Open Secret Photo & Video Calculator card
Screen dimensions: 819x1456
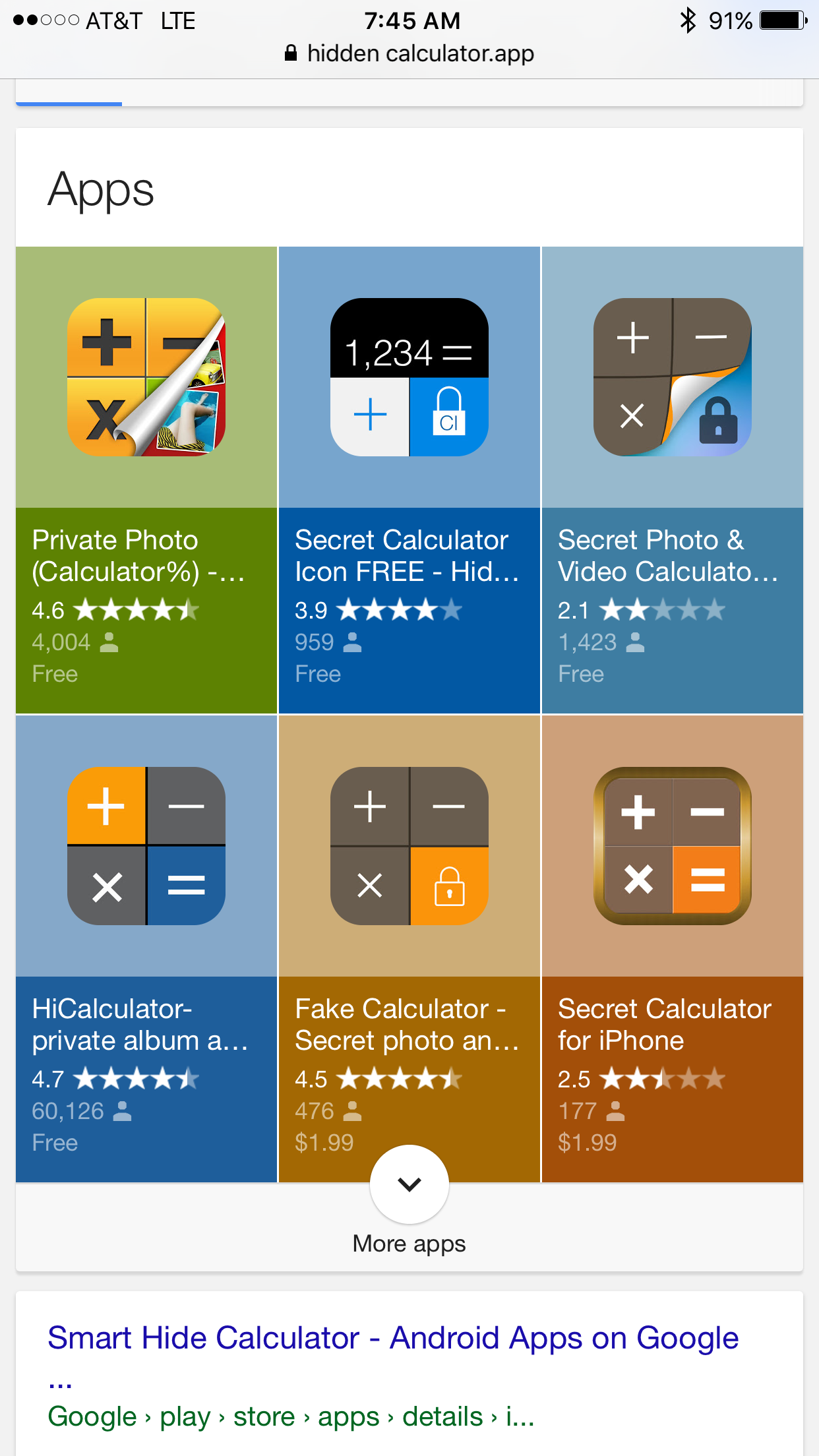(x=673, y=479)
